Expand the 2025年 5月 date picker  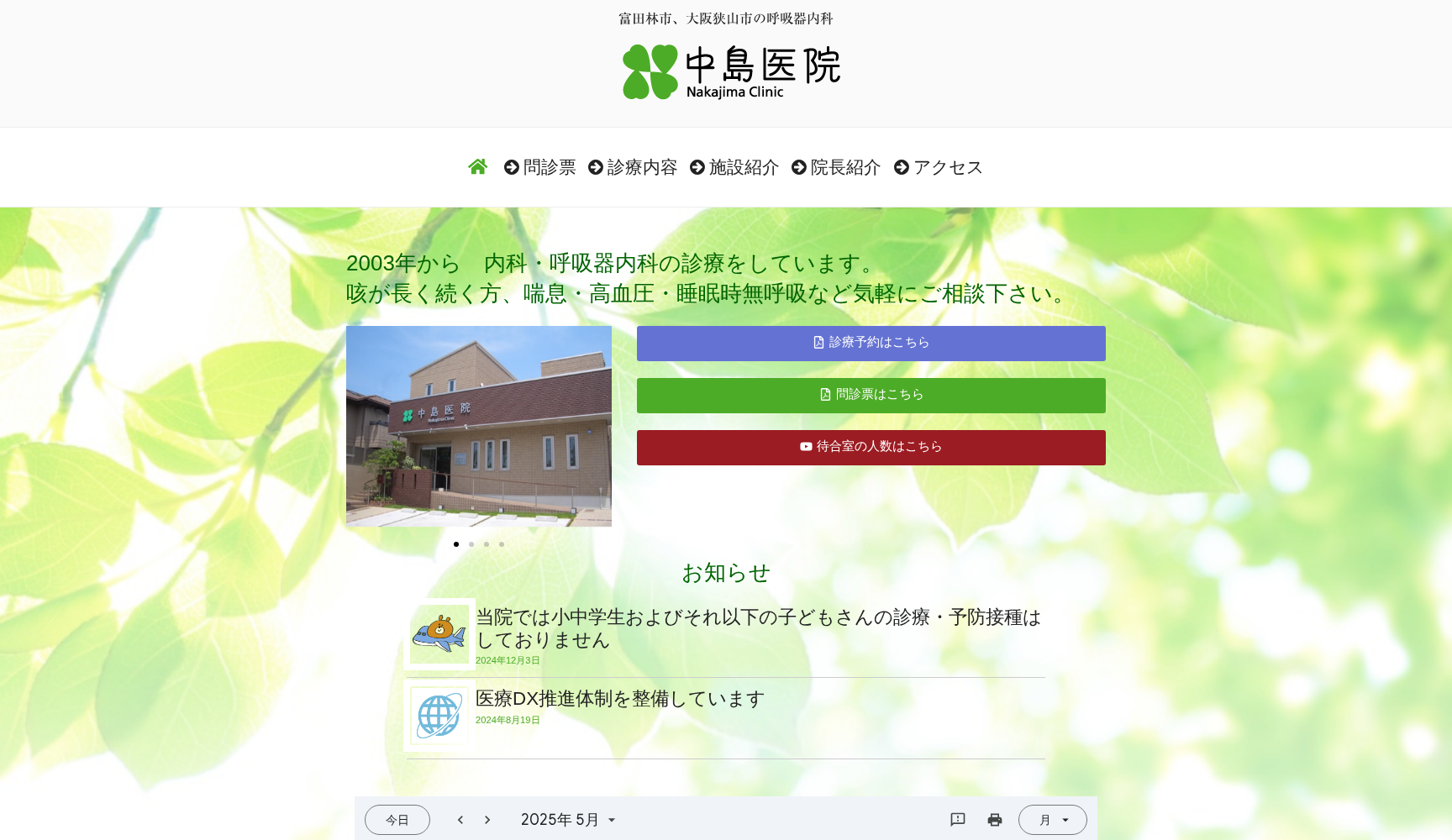[x=568, y=820]
